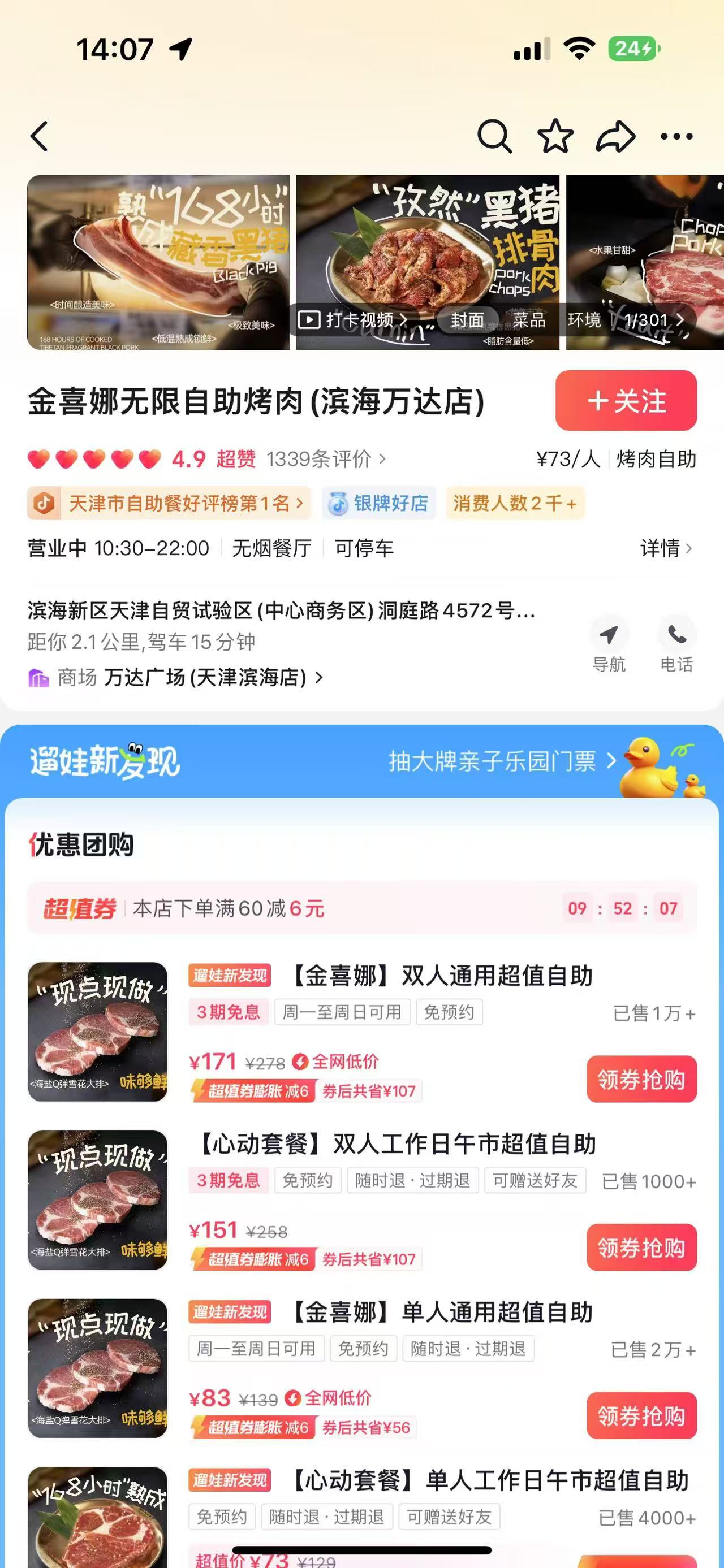Open the three-dot overflow menu
The width and height of the screenshot is (724, 1568).
(676, 136)
